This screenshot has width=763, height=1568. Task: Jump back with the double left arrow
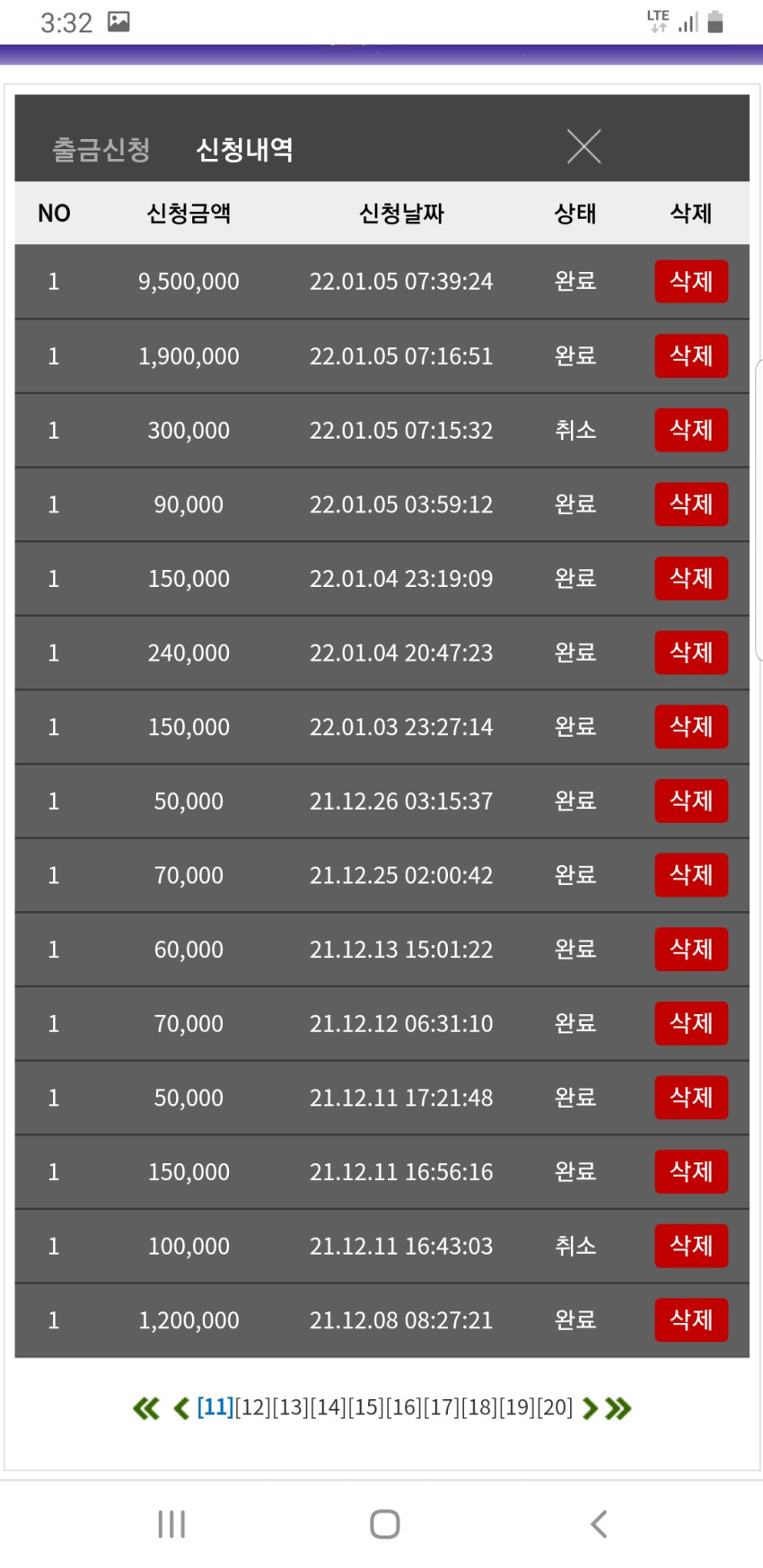point(146,1408)
